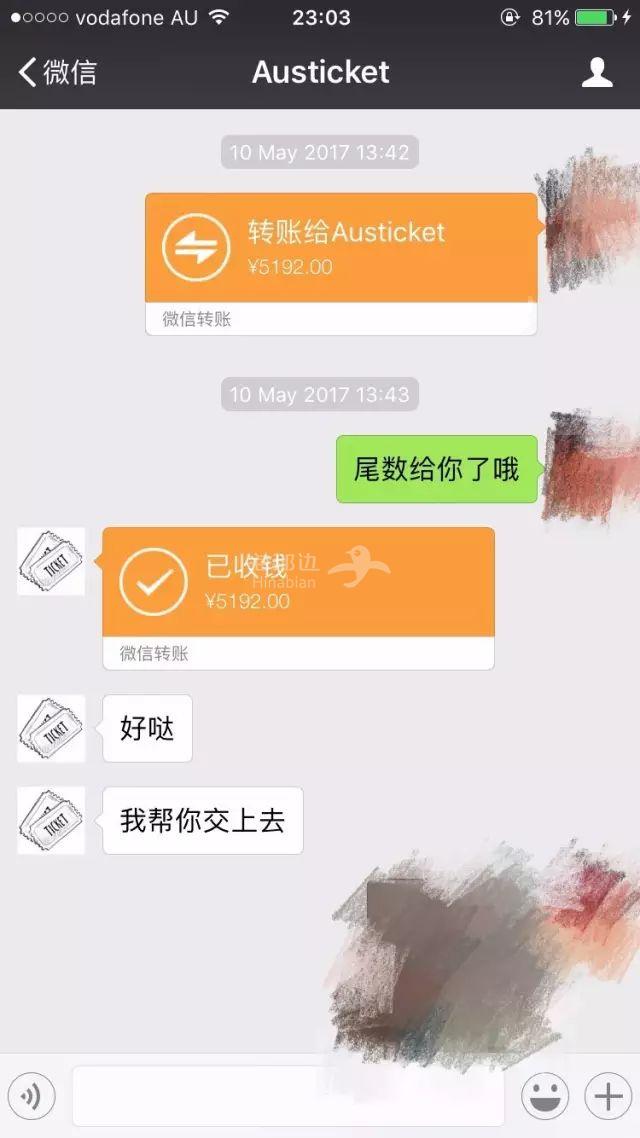This screenshot has width=640, height=1138.
Task: View Austicket avatar next to 好哒
Action: tap(51, 729)
